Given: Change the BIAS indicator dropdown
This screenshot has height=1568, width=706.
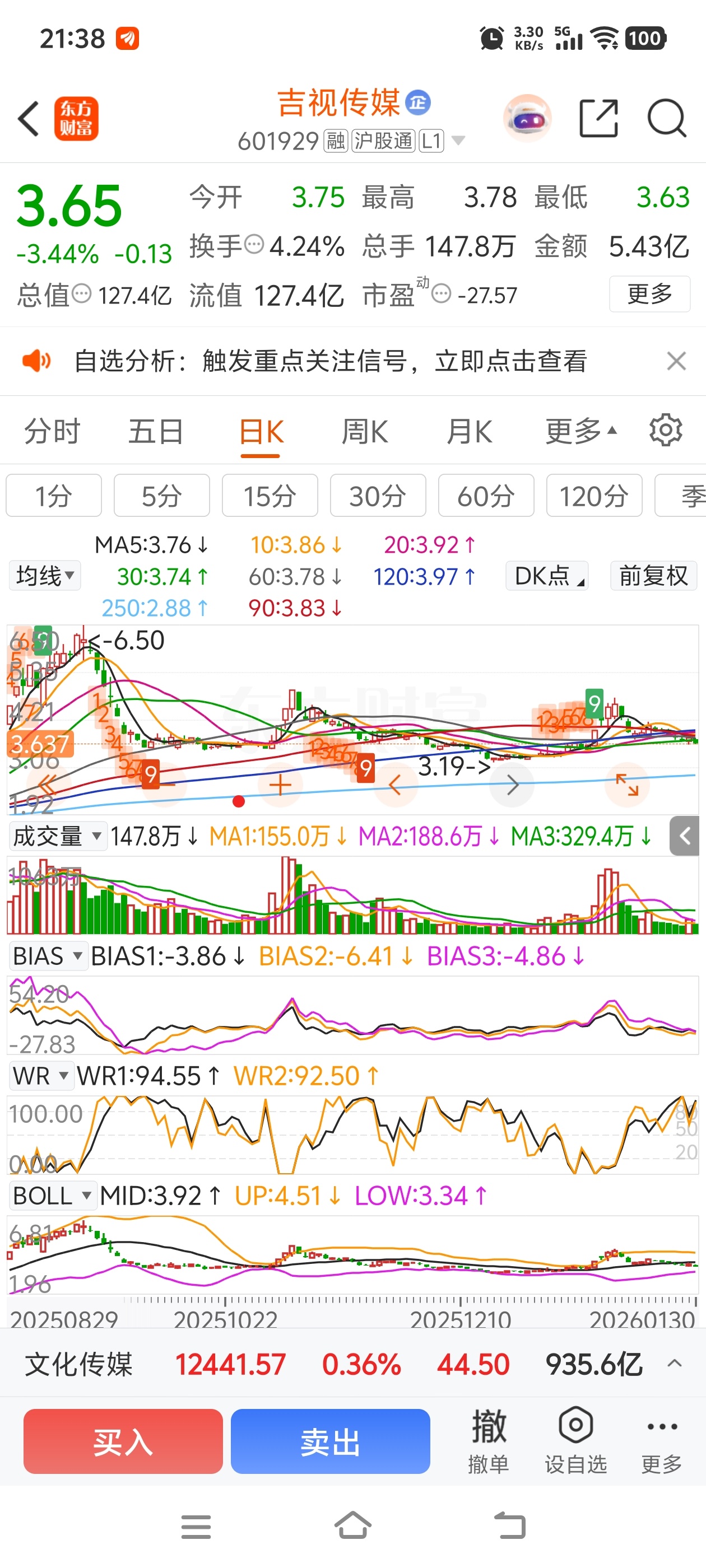Looking at the screenshot, I should [x=48, y=956].
